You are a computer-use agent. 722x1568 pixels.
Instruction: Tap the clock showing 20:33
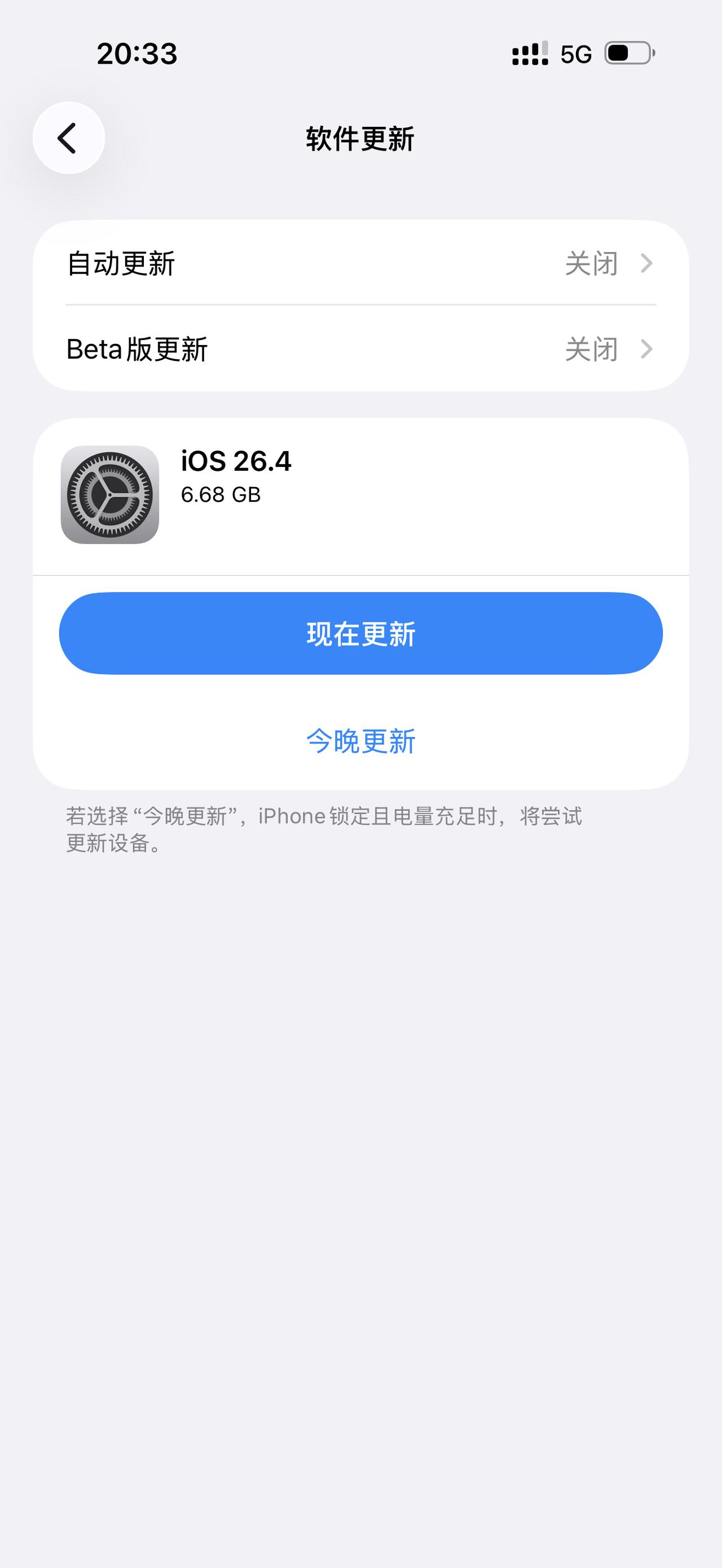[137, 55]
